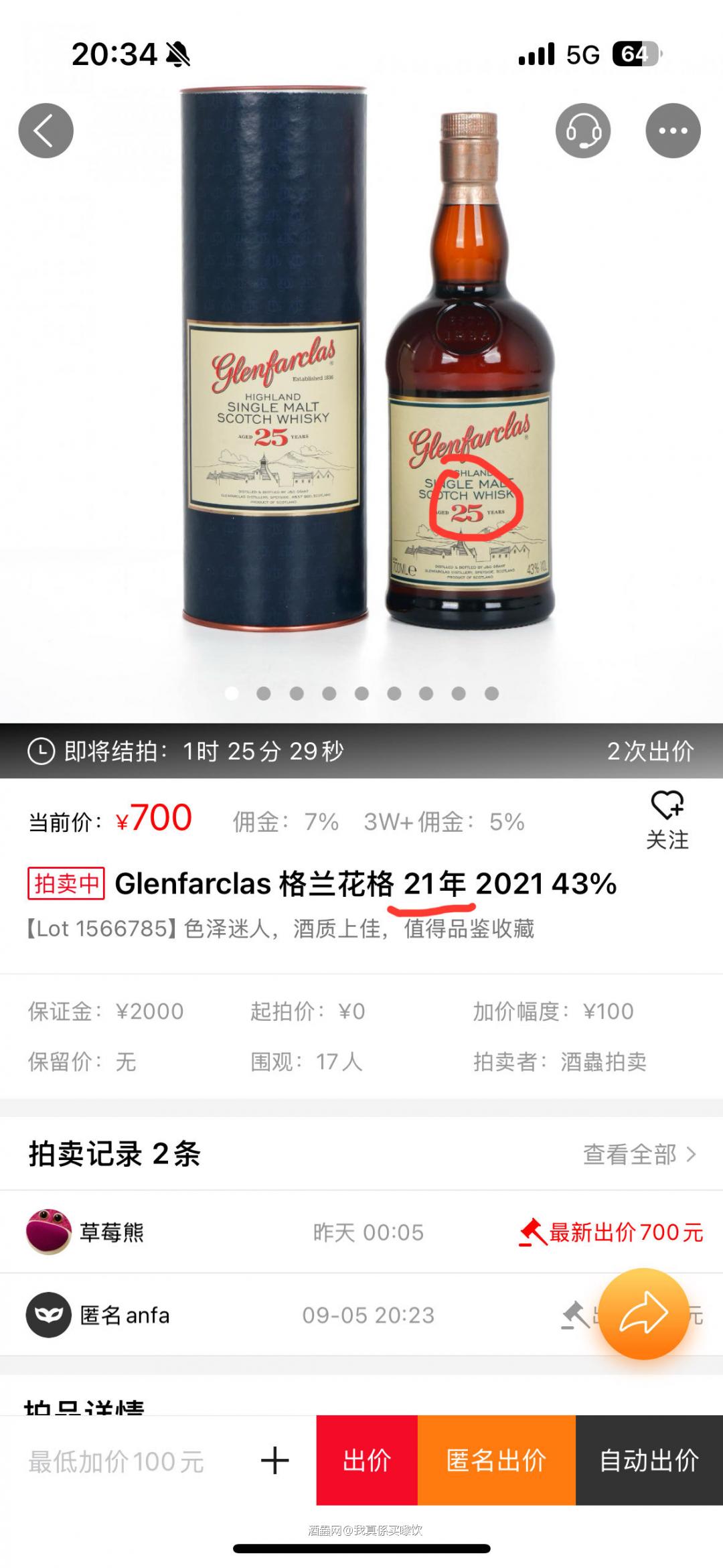Select the 匿名anfa mask avatar

pos(48,1314)
